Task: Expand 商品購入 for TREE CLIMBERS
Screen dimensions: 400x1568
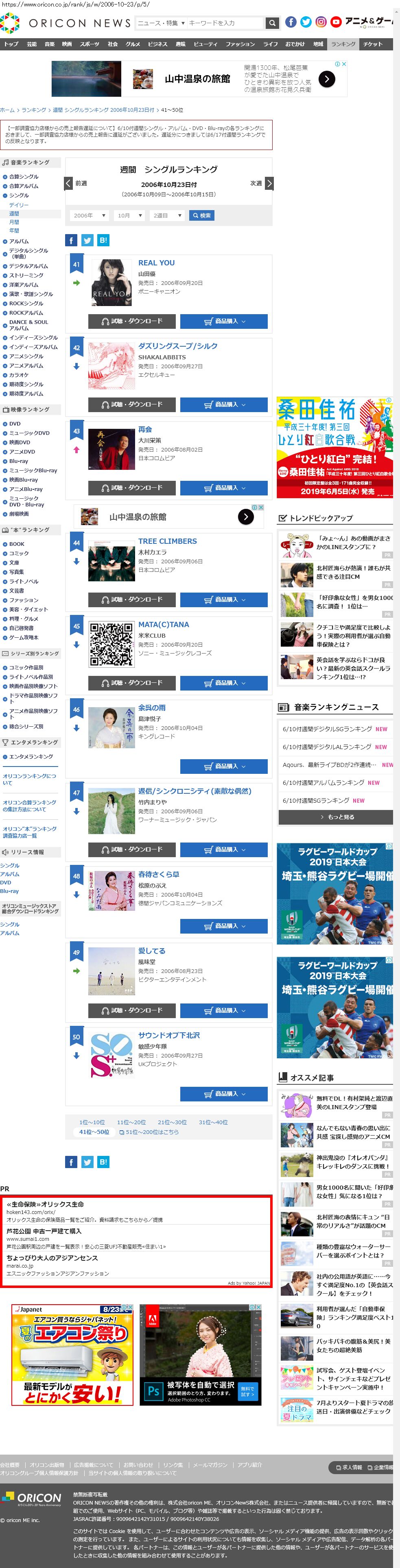Action: [224, 599]
